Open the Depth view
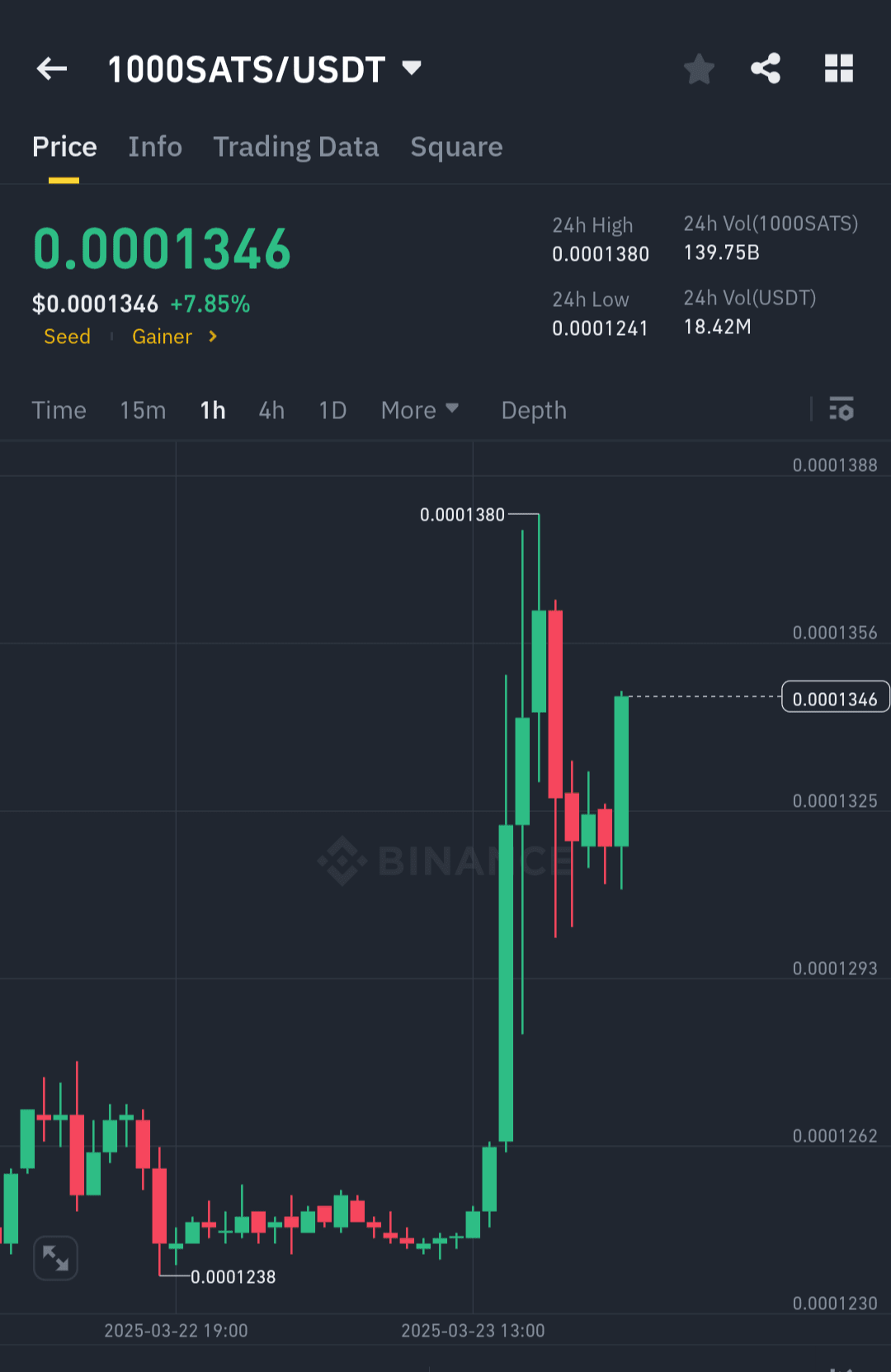891x1372 pixels. coord(533,410)
